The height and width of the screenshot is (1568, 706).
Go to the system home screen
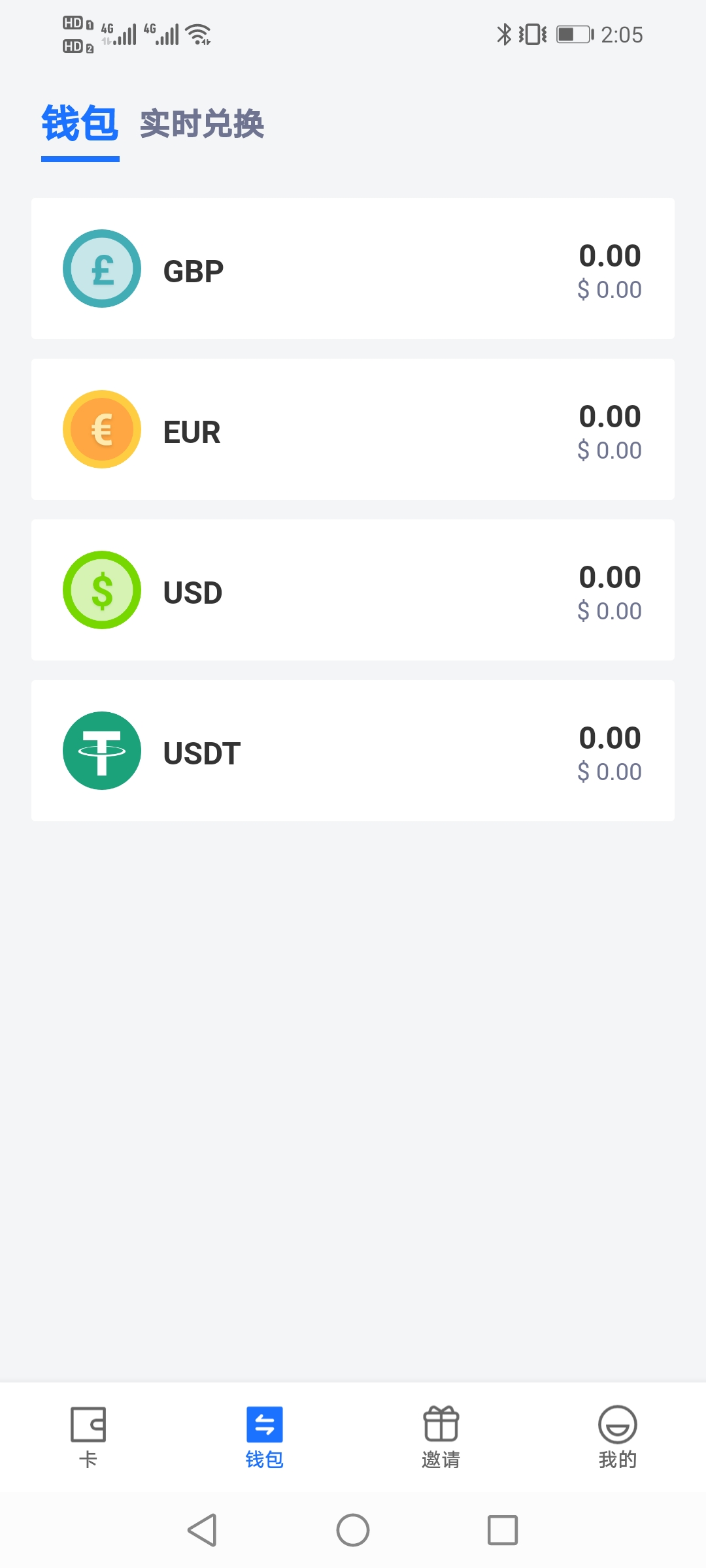coord(353,1530)
